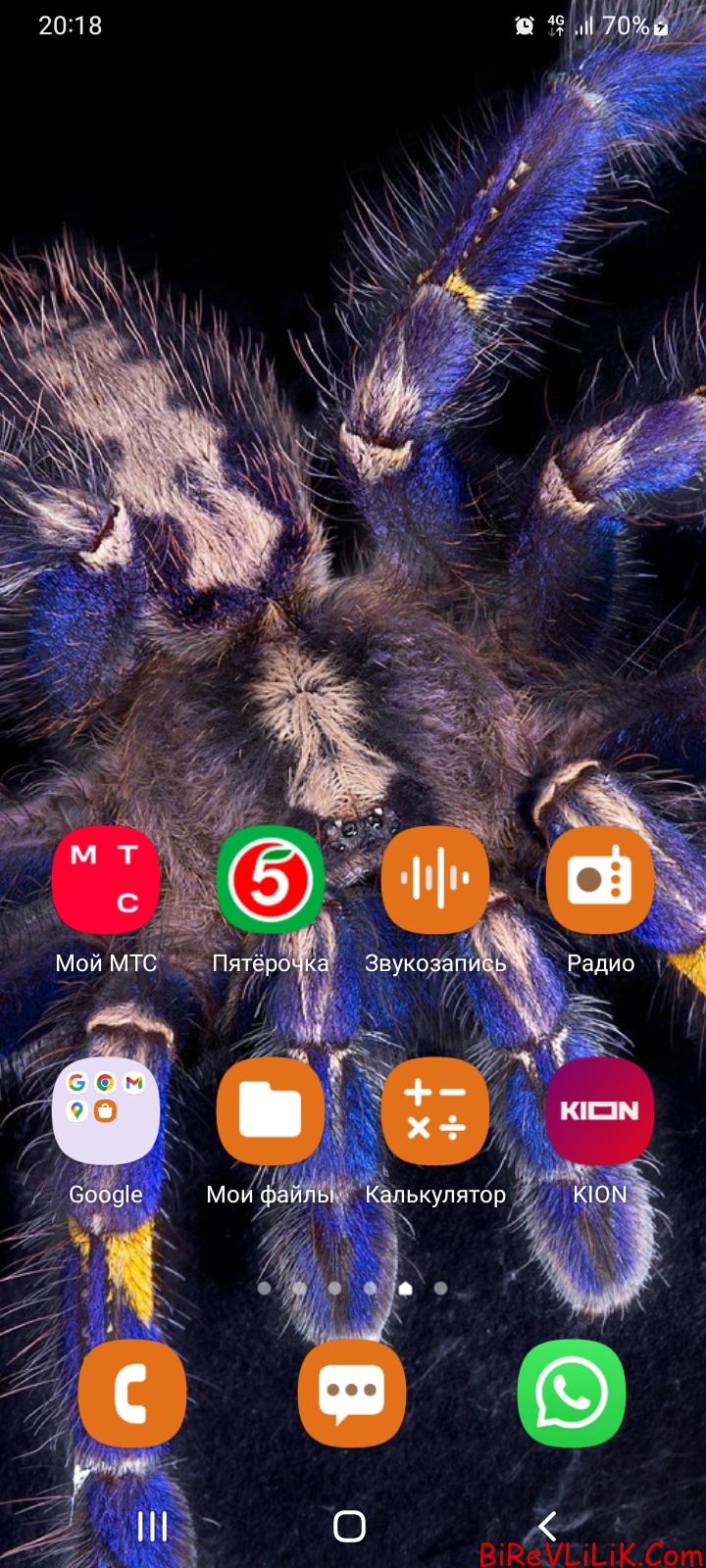Launch the Пятёрочка app
The width and height of the screenshot is (706, 1568).
271,880
